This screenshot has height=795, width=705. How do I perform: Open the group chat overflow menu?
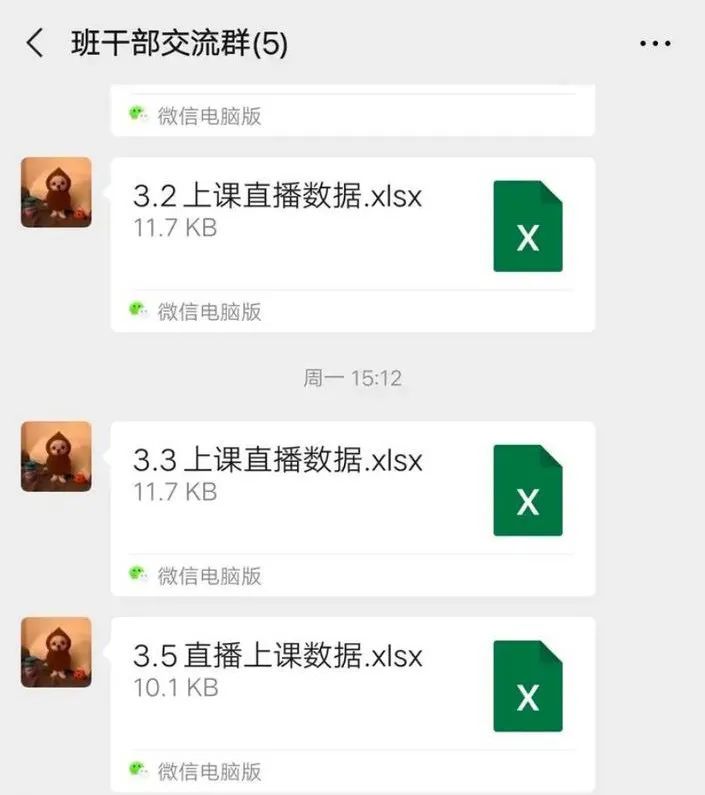click(655, 44)
